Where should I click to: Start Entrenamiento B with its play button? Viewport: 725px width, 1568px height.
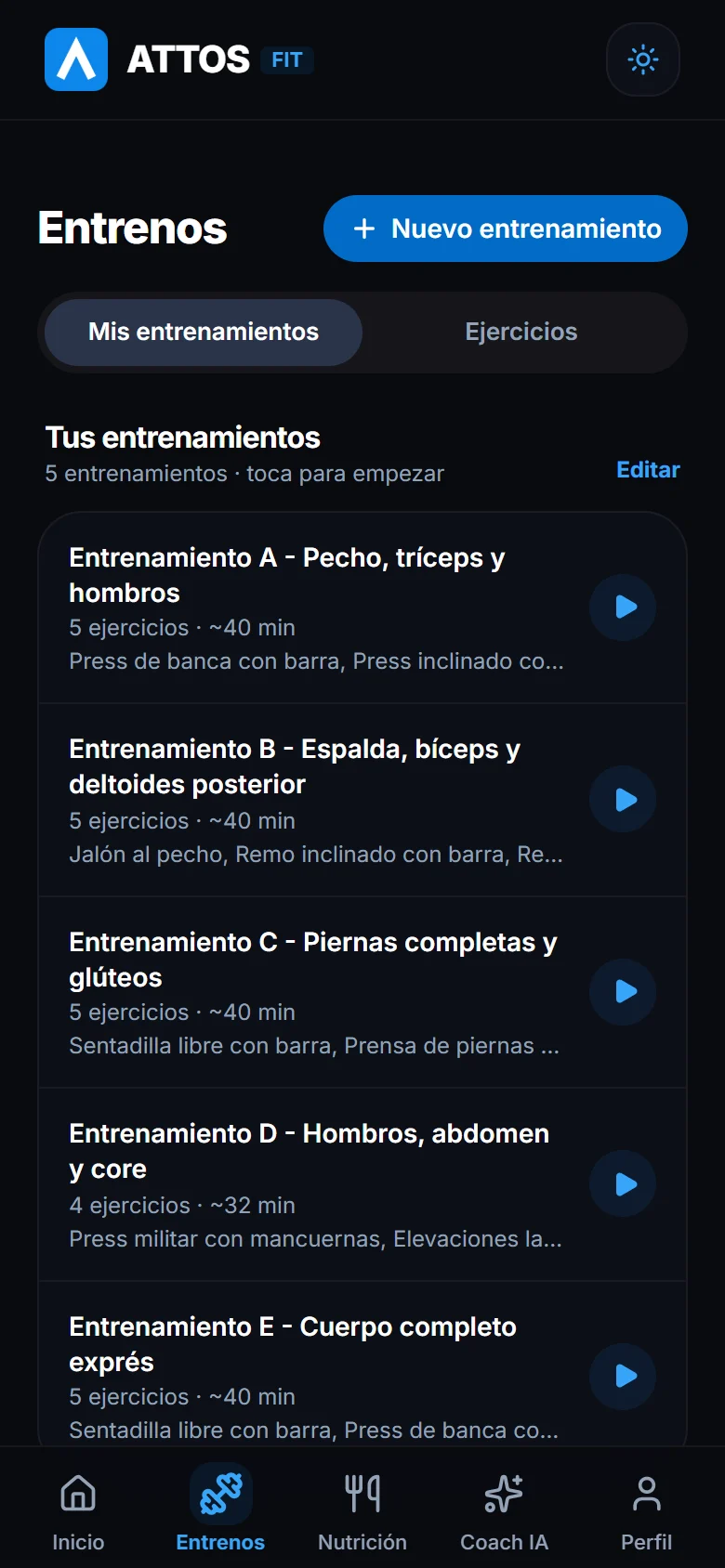click(623, 800)
